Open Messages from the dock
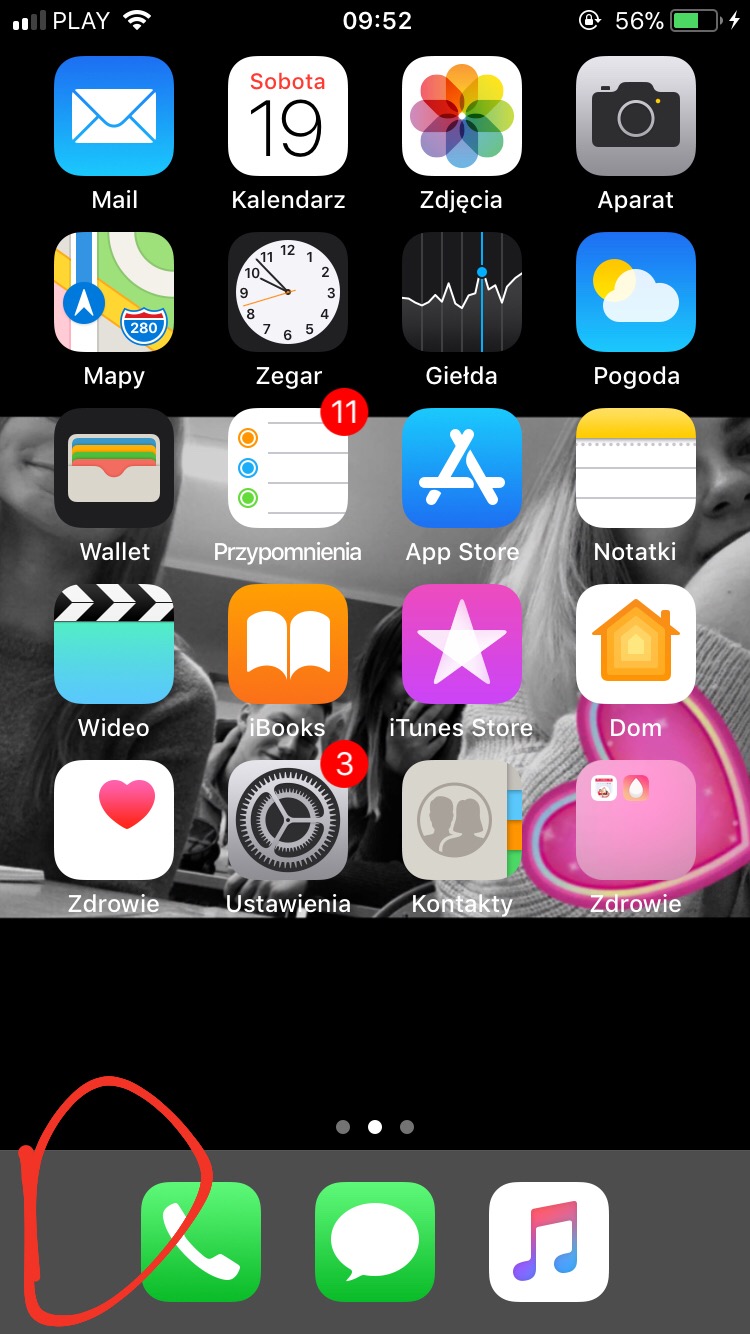Screen dimensions: 750x1334 [375, 1242]
